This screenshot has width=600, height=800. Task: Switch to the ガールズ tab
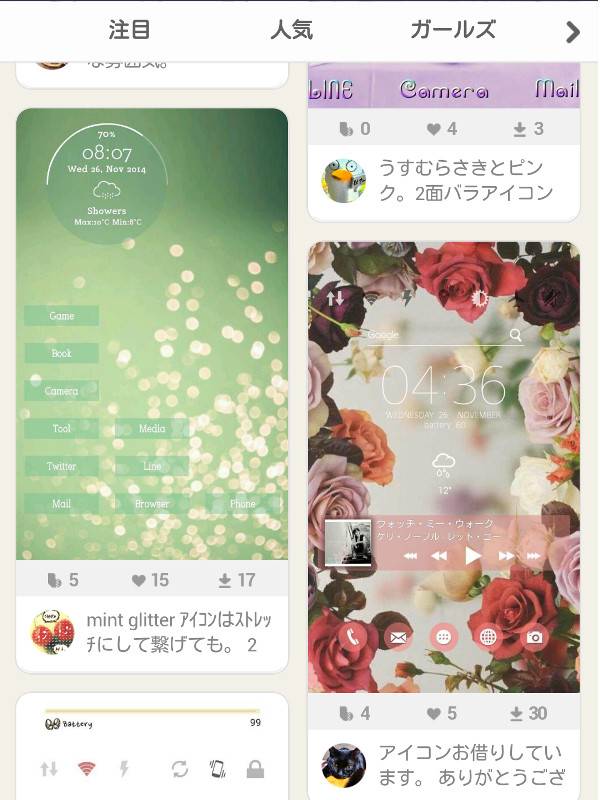452,30
